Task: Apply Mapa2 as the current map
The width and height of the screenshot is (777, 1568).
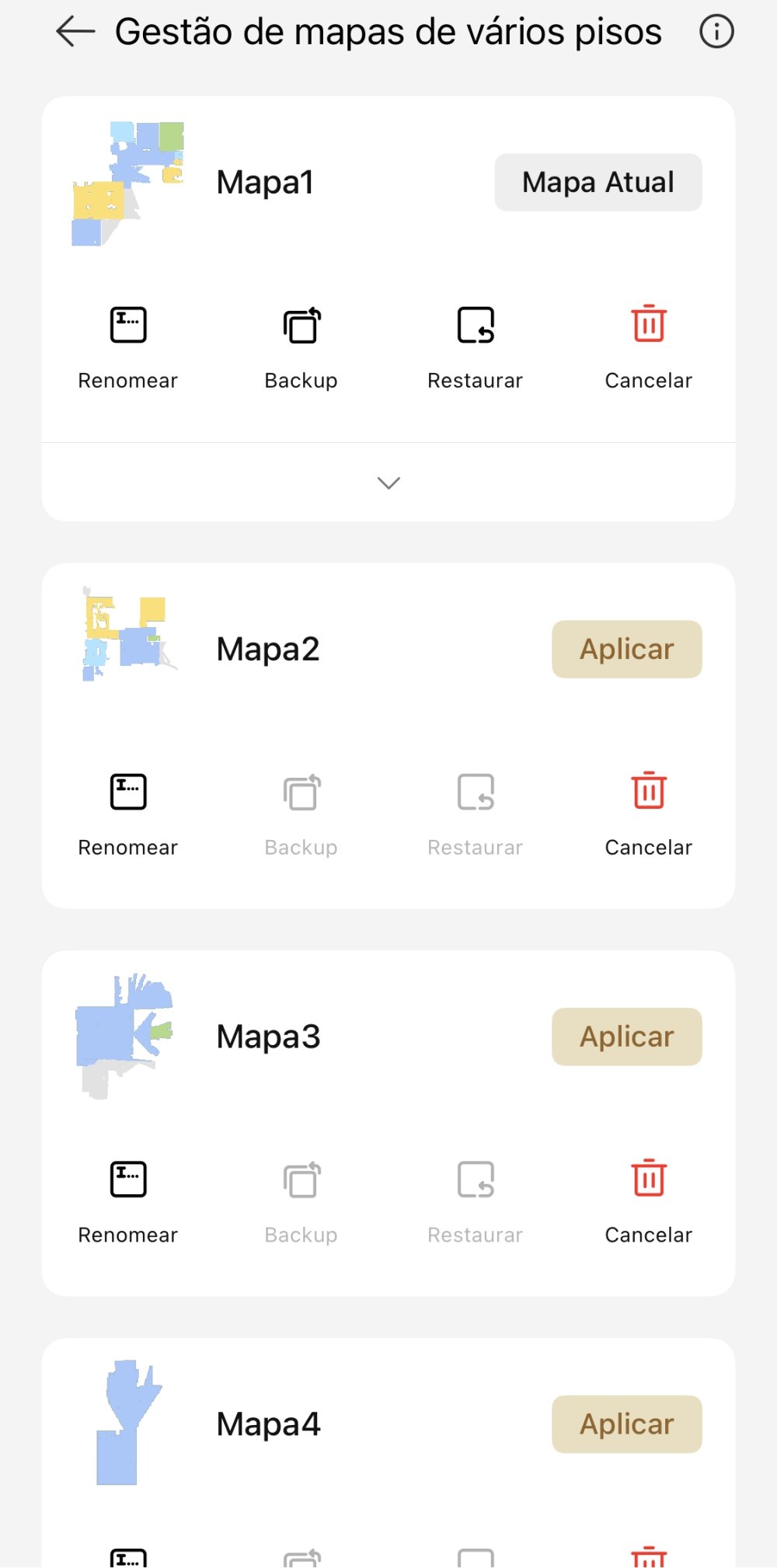Action: pyautogui.click(x=626, y=649)
